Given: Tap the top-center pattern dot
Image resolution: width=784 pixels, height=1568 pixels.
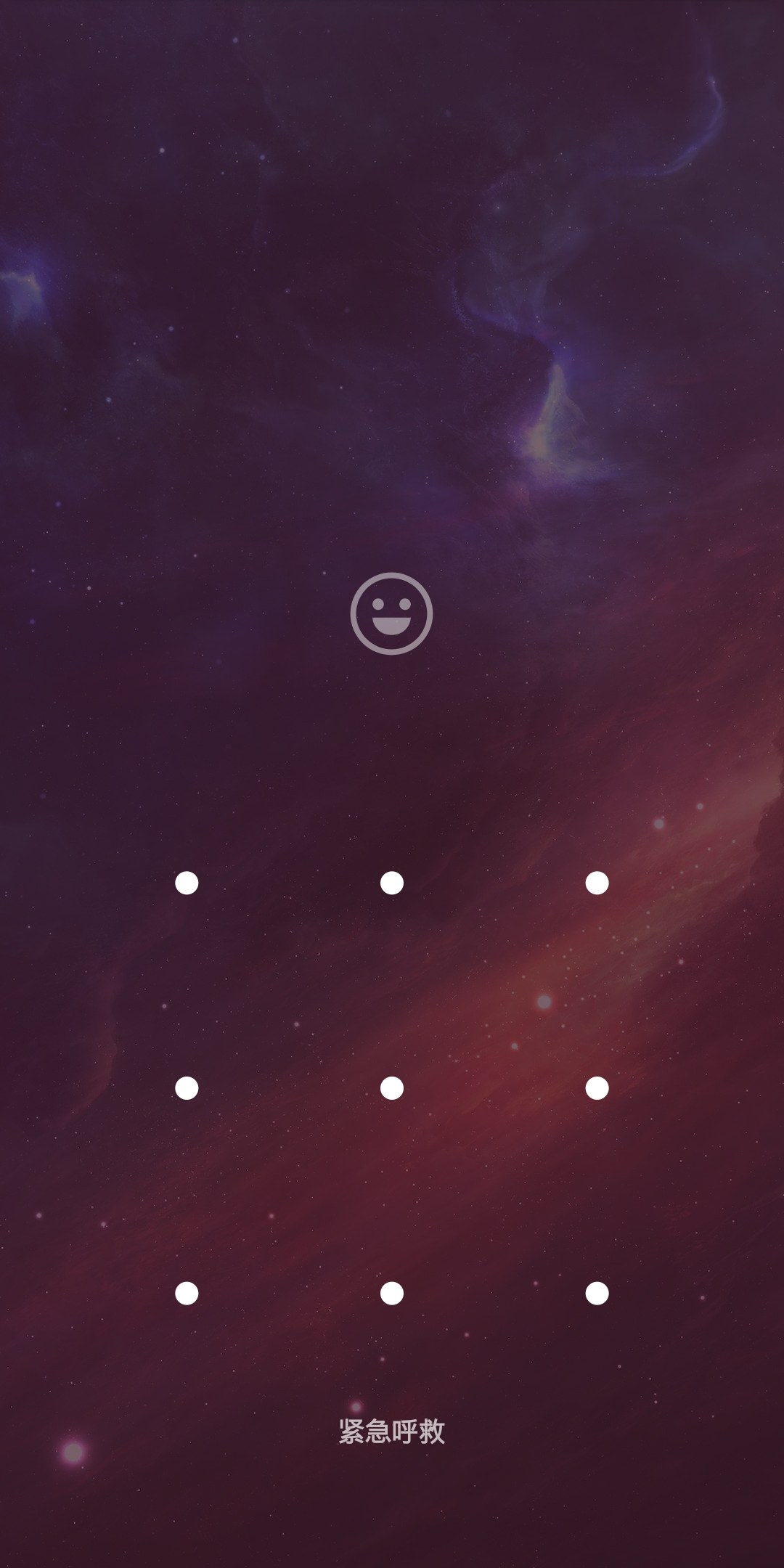Looking at the screenshot, I should click(x=392, y=883).
